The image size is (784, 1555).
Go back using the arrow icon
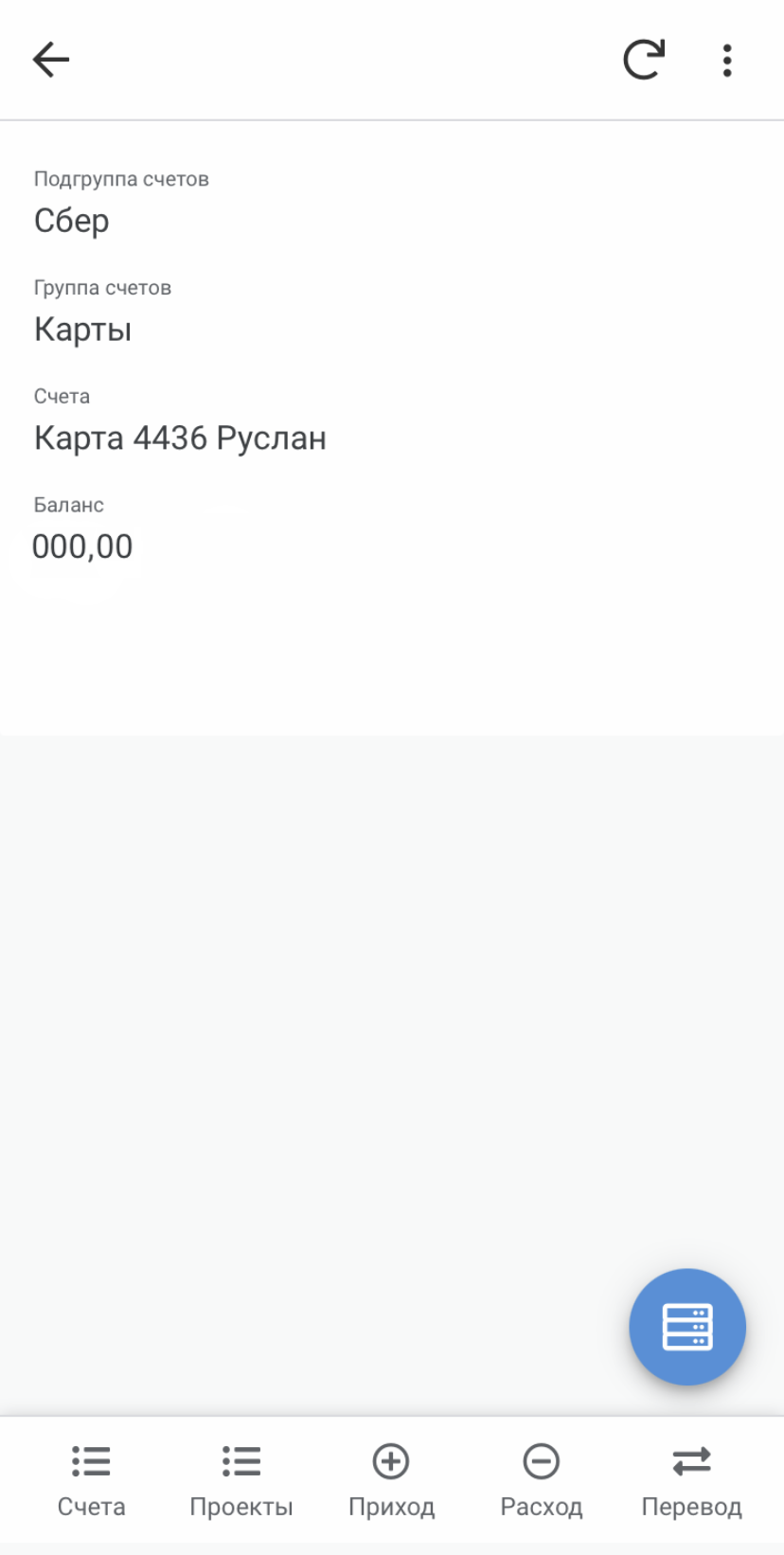tap(51, 60)
